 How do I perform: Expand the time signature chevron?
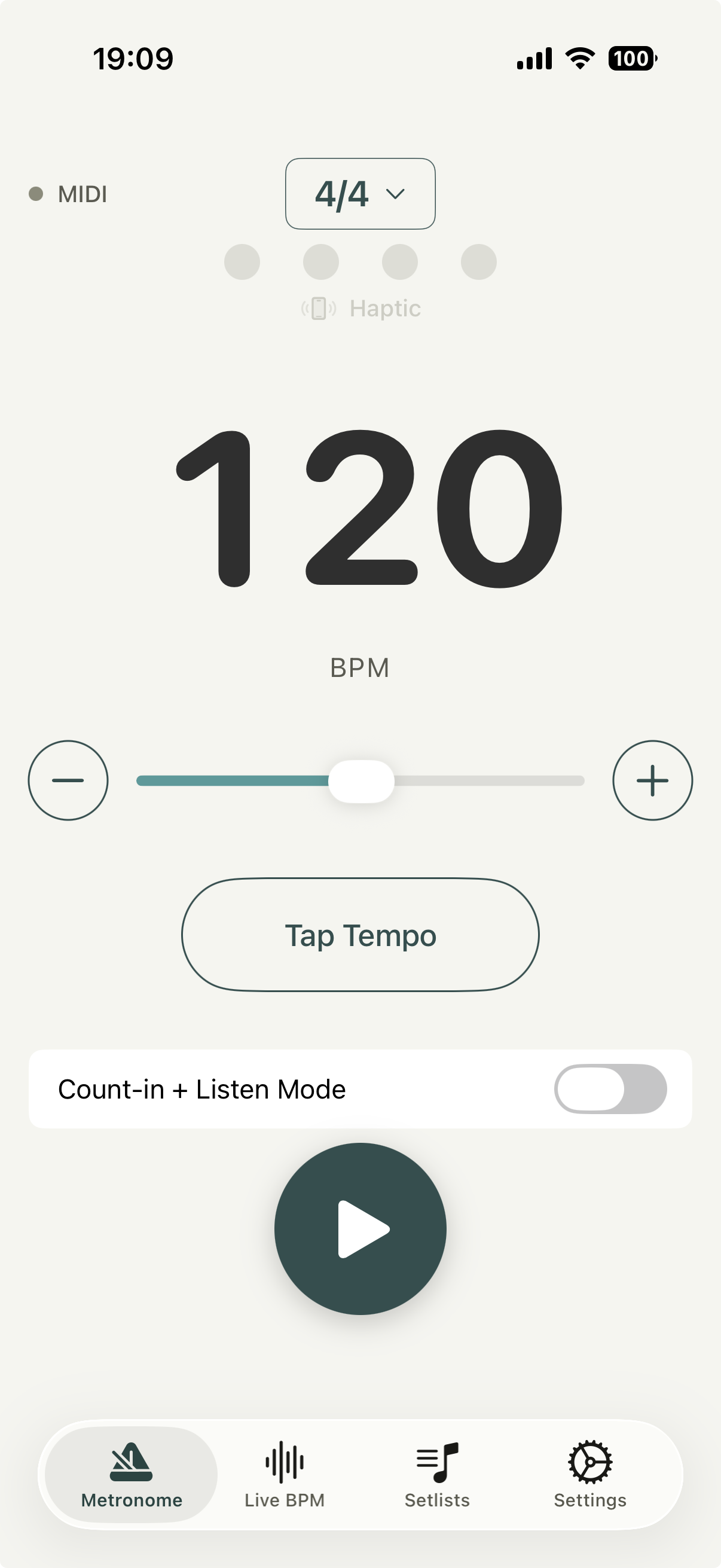(x=396, y=195)
